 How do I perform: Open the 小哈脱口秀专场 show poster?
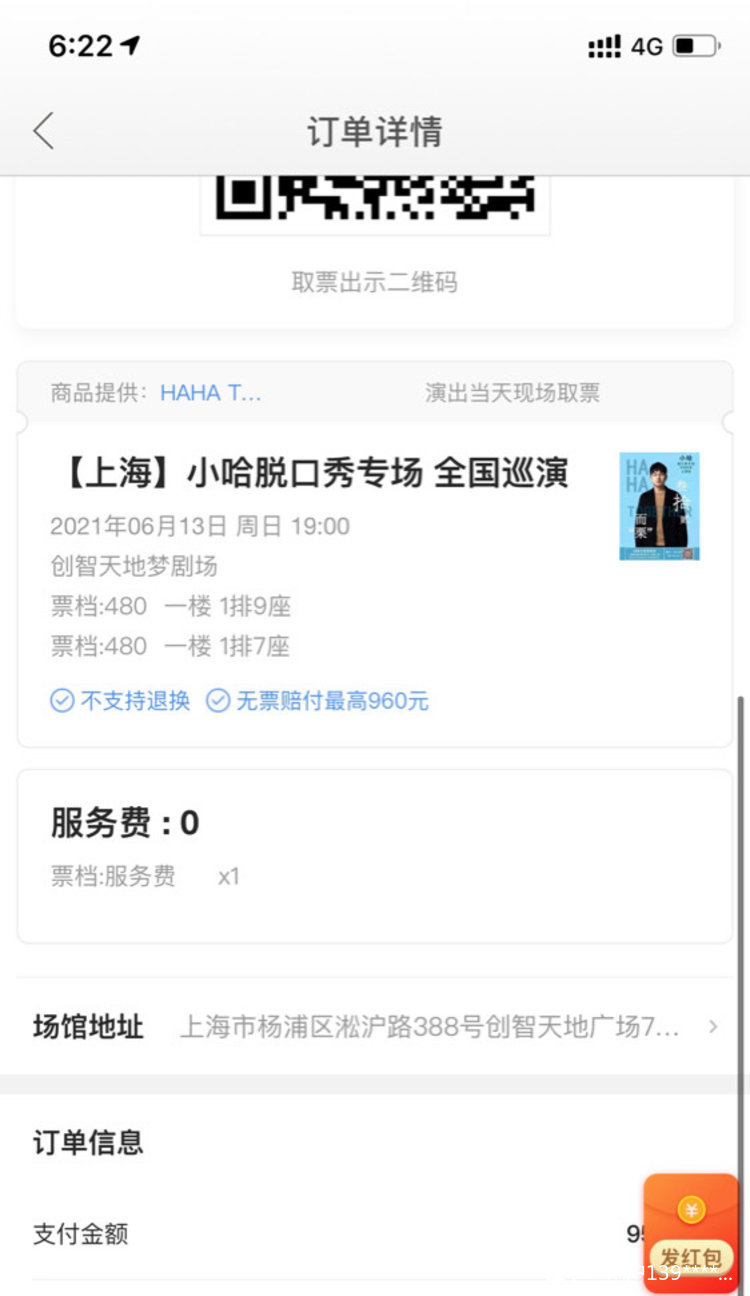(x=659, y=506)
